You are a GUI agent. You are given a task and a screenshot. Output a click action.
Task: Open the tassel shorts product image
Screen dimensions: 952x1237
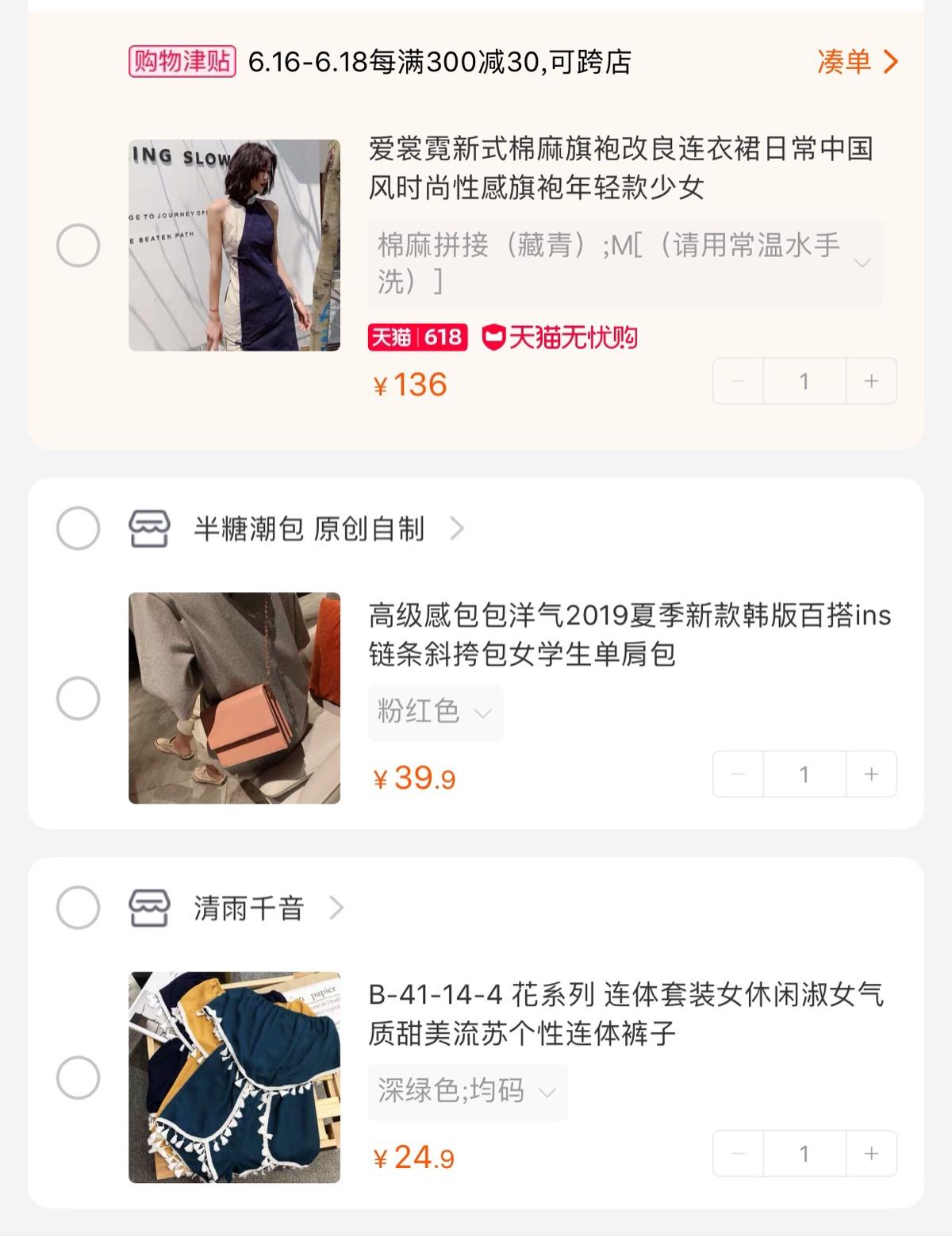(x=234, y=1078)
